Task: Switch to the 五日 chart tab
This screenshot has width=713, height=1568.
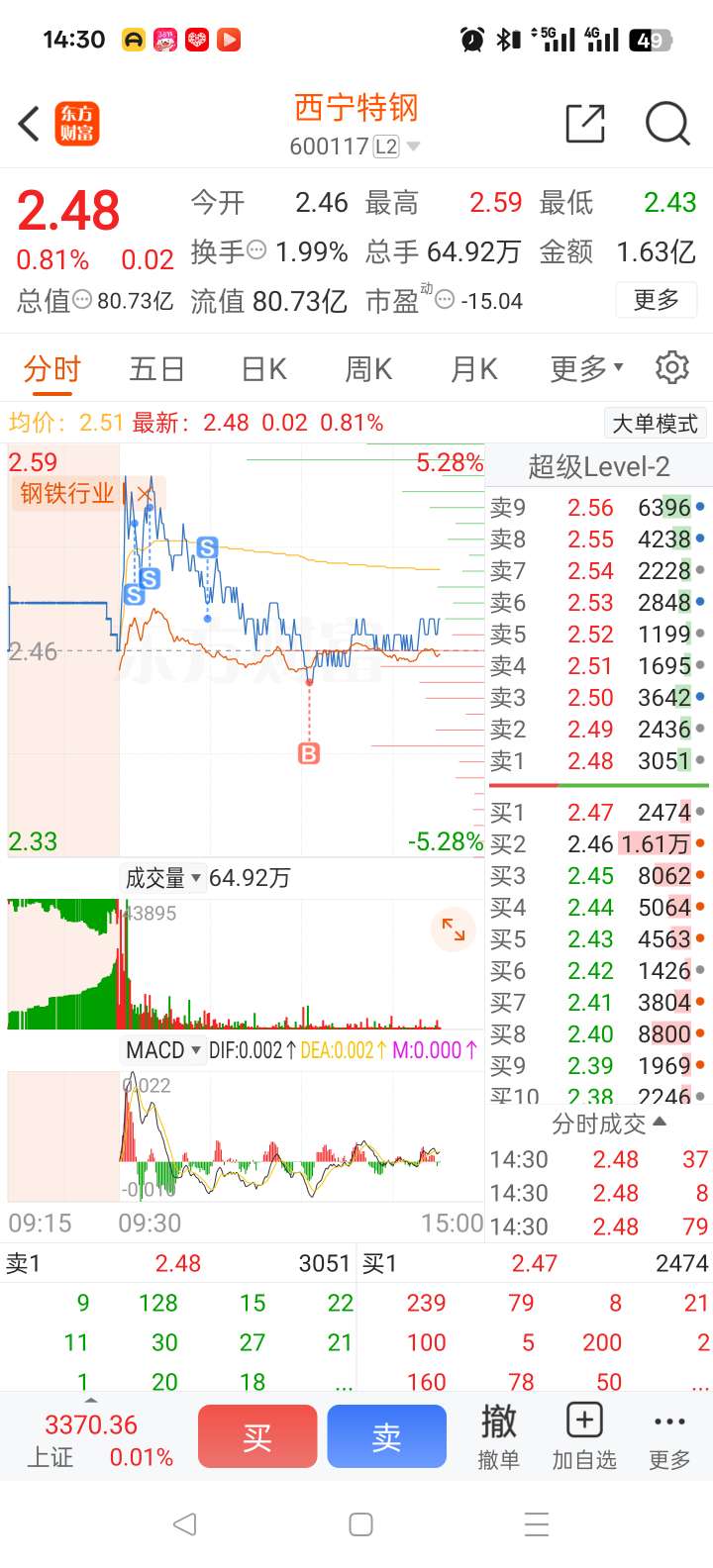Action: (156, 369)
